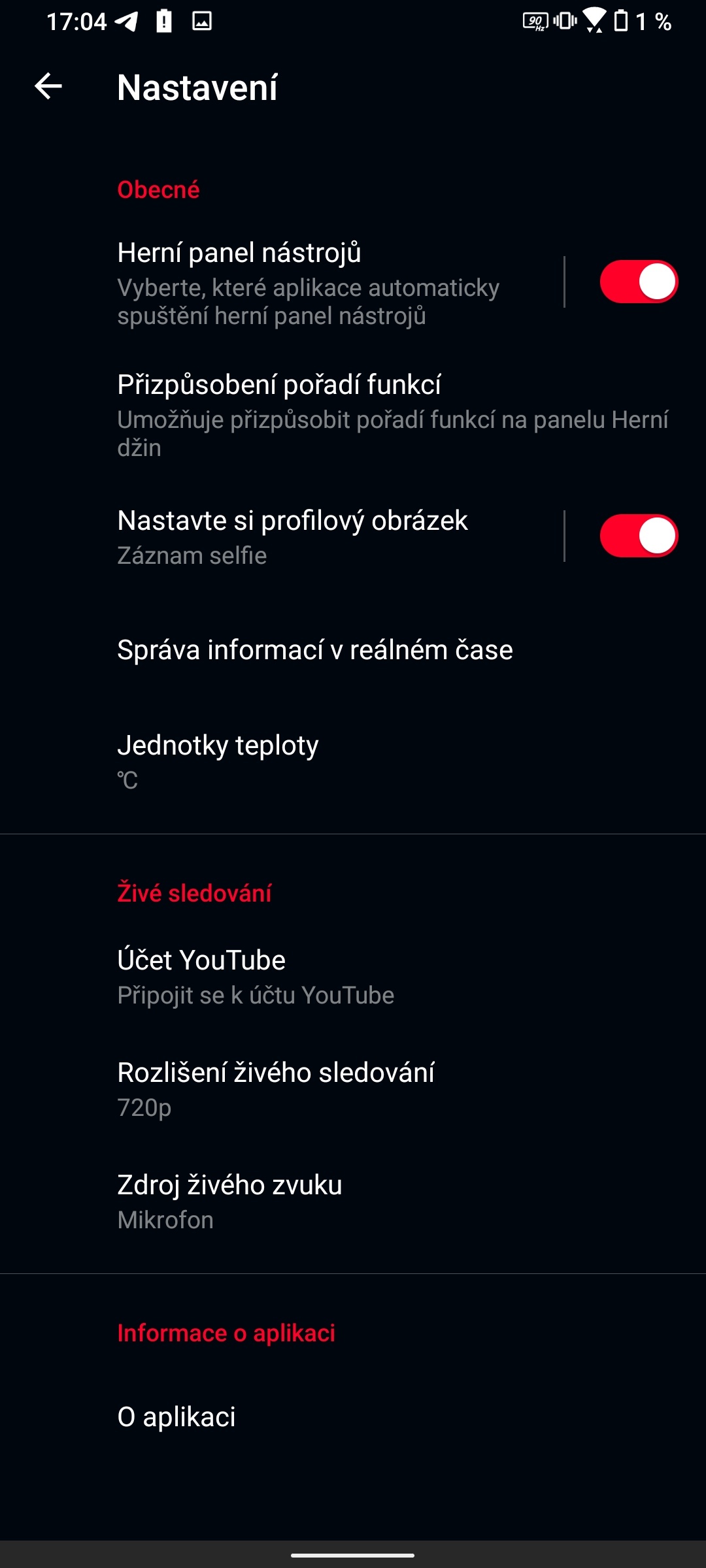Viewport: 706px width, 1568px height.
Task: Open Správa informací v reálném čase
Action: pos(314,649)
